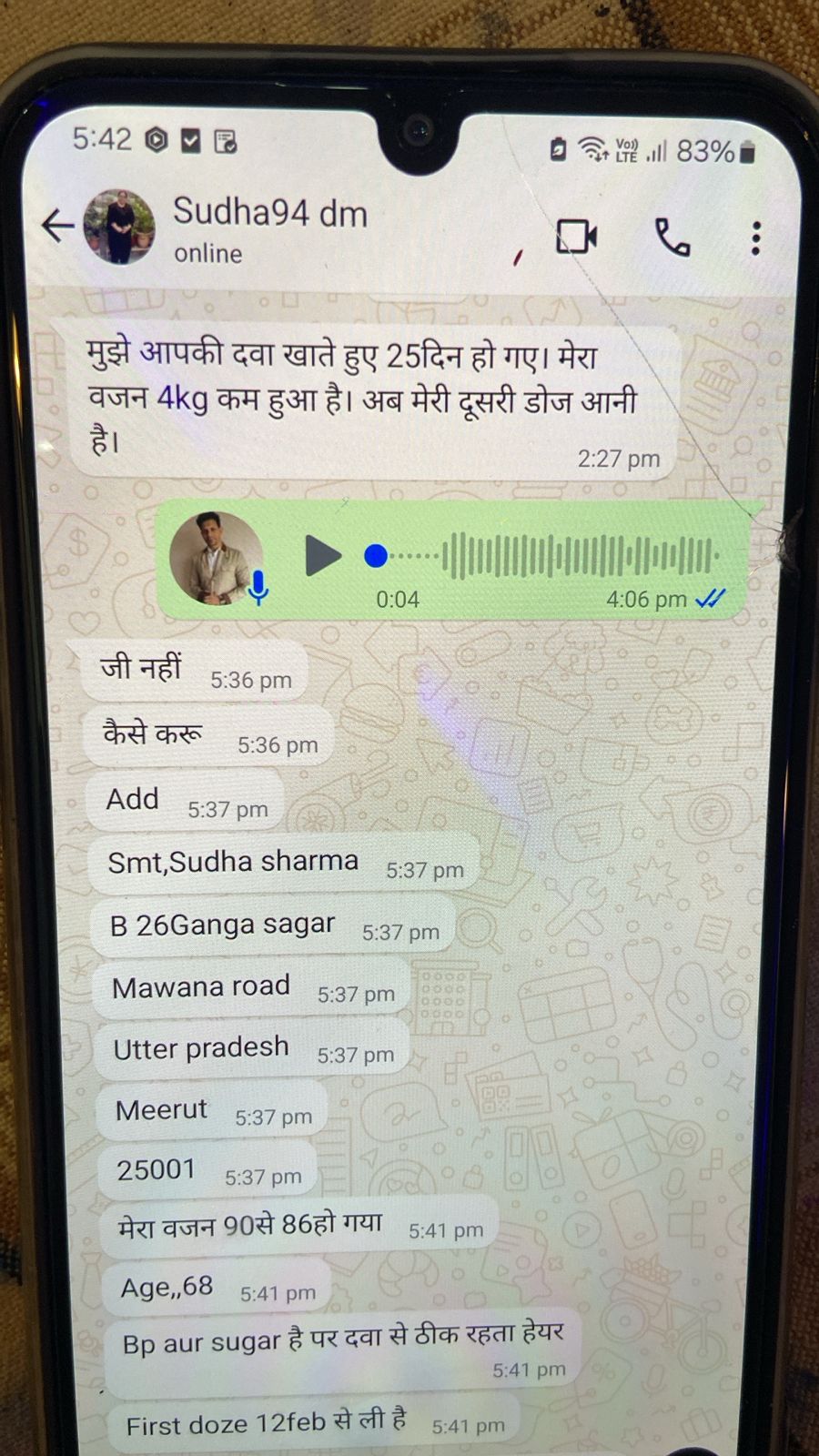The image size is (819, 1456).
Task: Start a video call with Sudha94 dm
Action: coord(576,238)
